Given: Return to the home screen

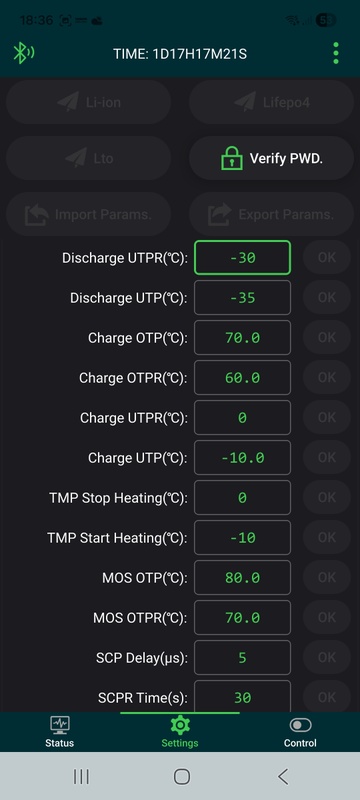Looking at the screenshot, I should (182, 777).
